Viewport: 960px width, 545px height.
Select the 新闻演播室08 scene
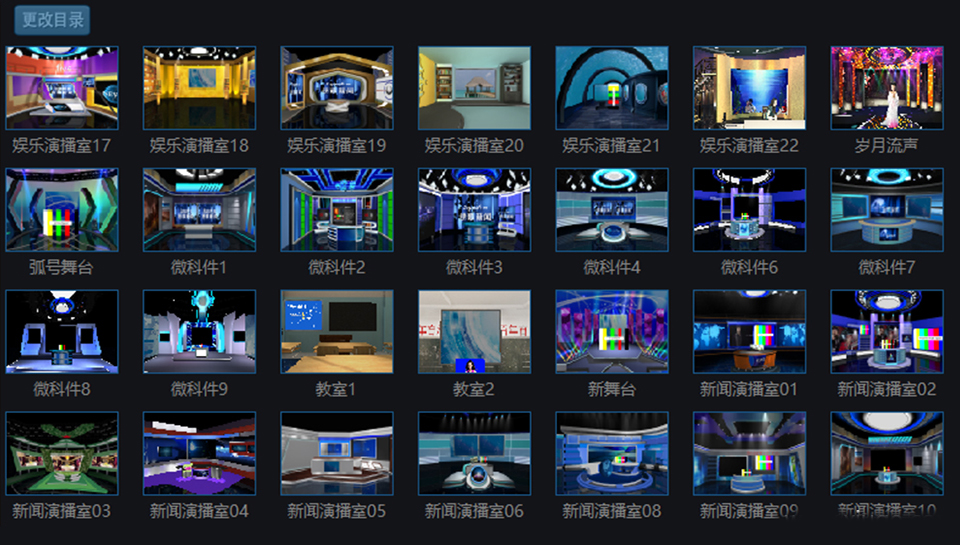(x=612, y=454)
